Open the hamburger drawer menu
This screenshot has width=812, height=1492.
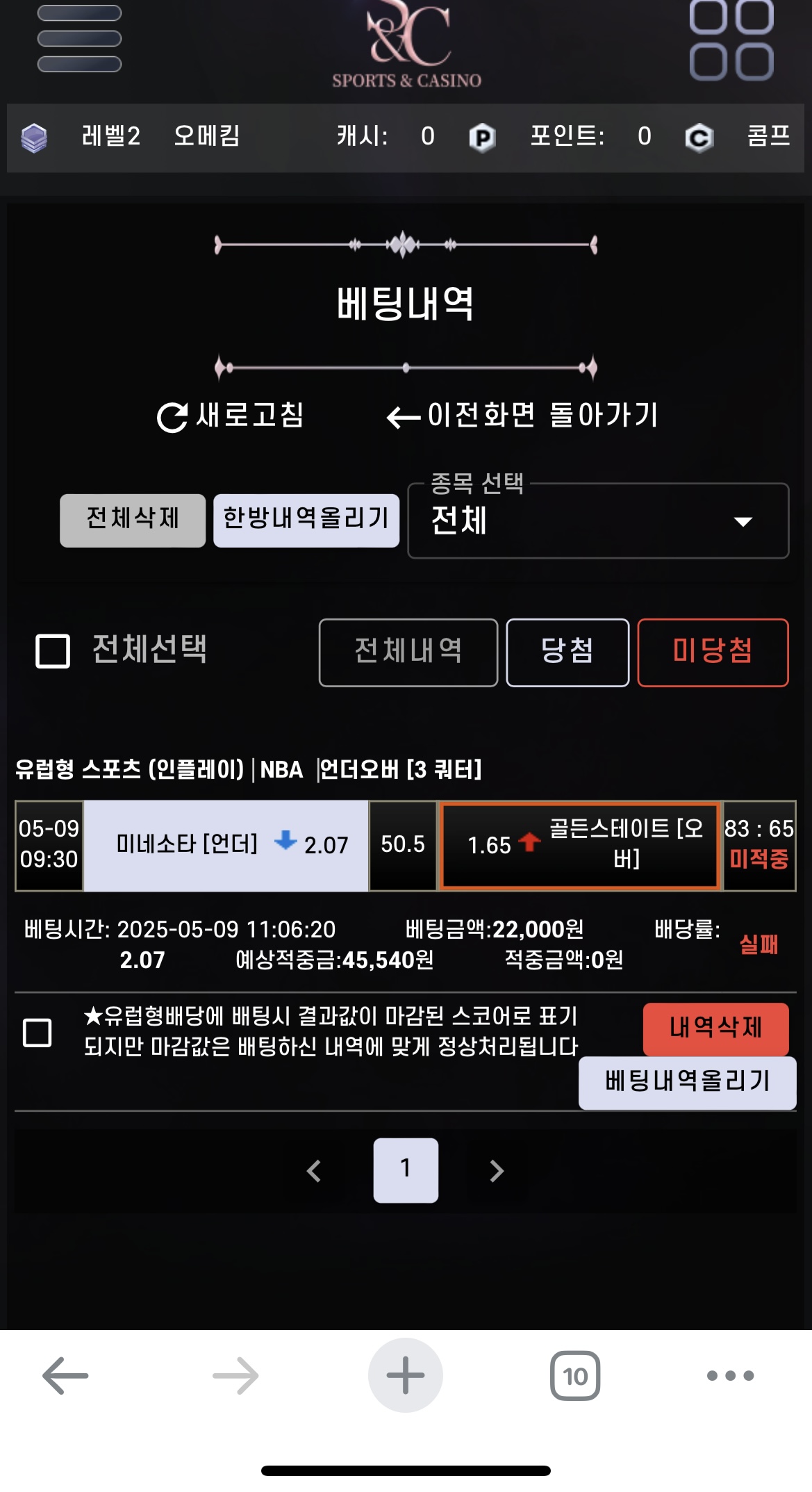click(x=79, y=39)
